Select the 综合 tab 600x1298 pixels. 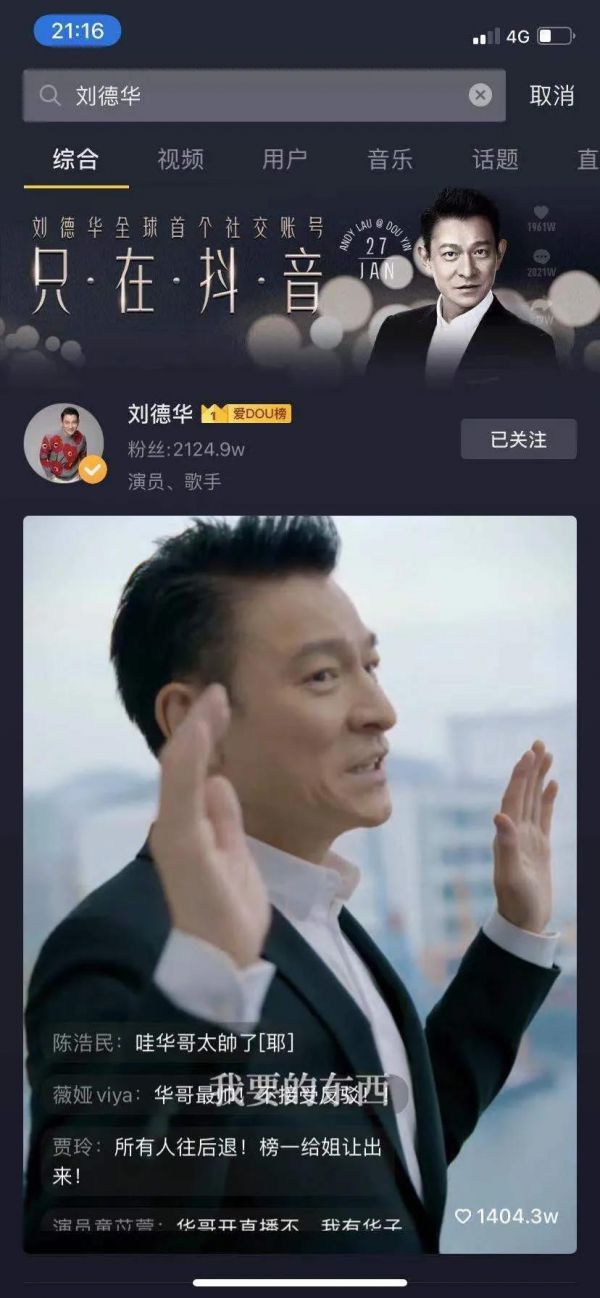[x=76, y=159]
